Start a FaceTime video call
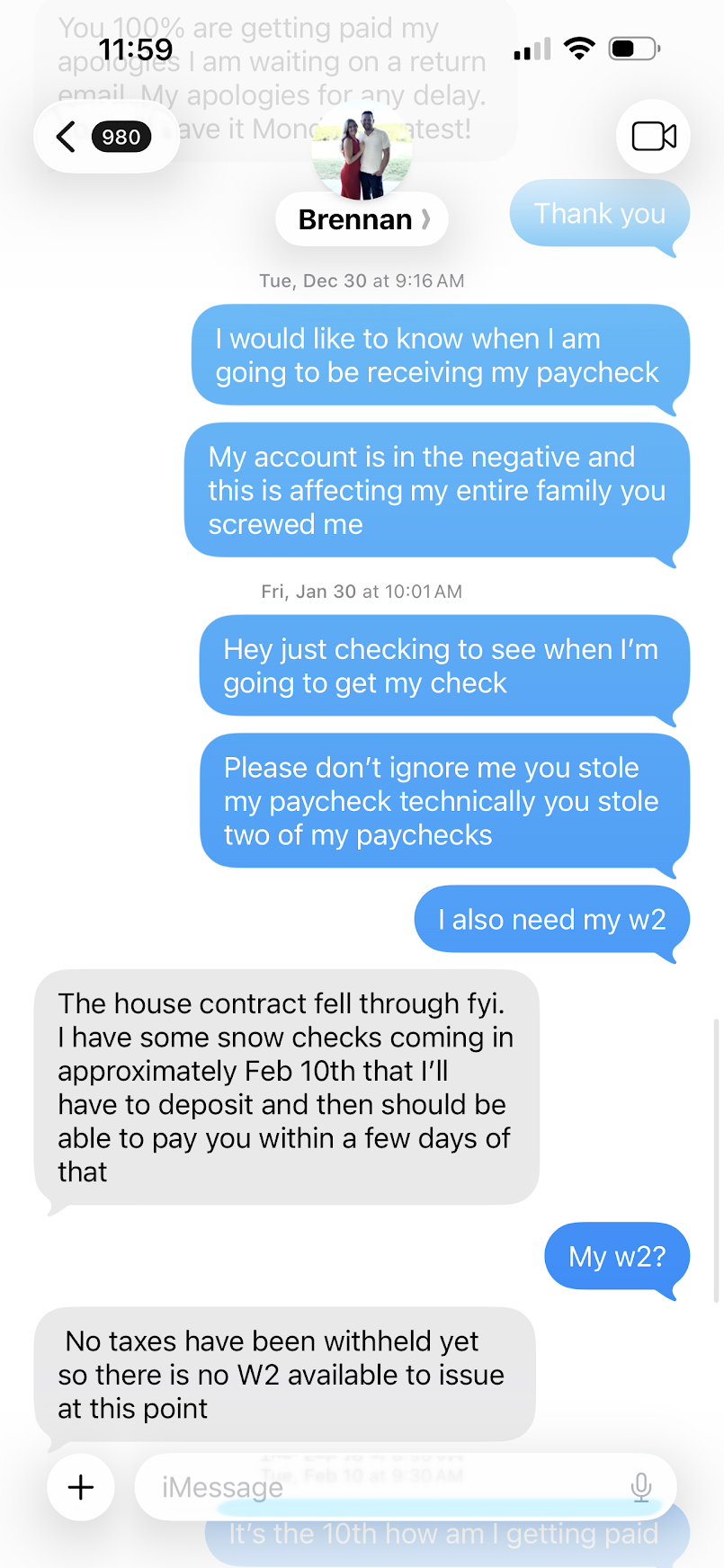 click(653, 137)
